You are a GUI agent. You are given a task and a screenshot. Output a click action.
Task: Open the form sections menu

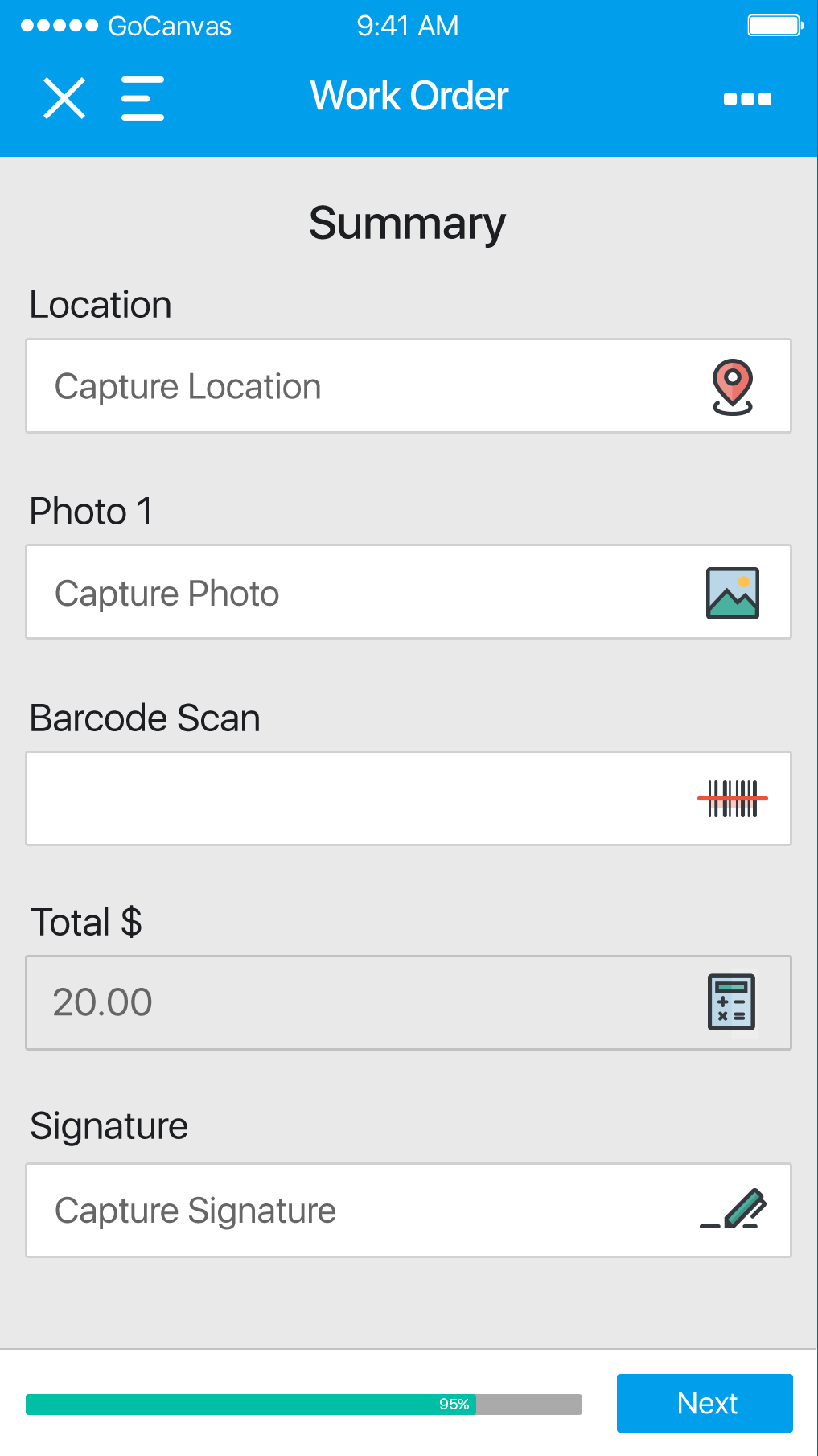click(142, 98)
